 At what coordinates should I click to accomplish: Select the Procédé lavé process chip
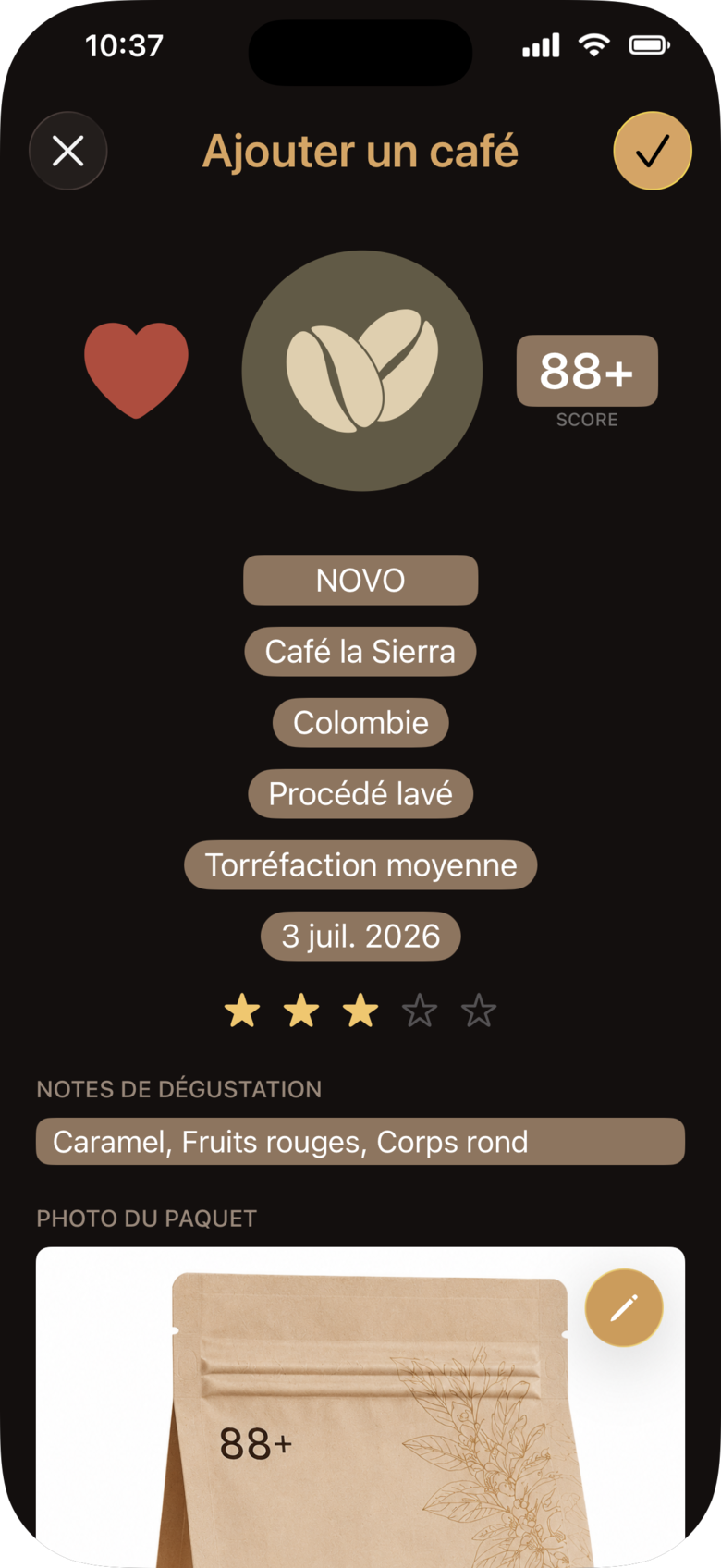pyautogui.click(x=360, y=794)
